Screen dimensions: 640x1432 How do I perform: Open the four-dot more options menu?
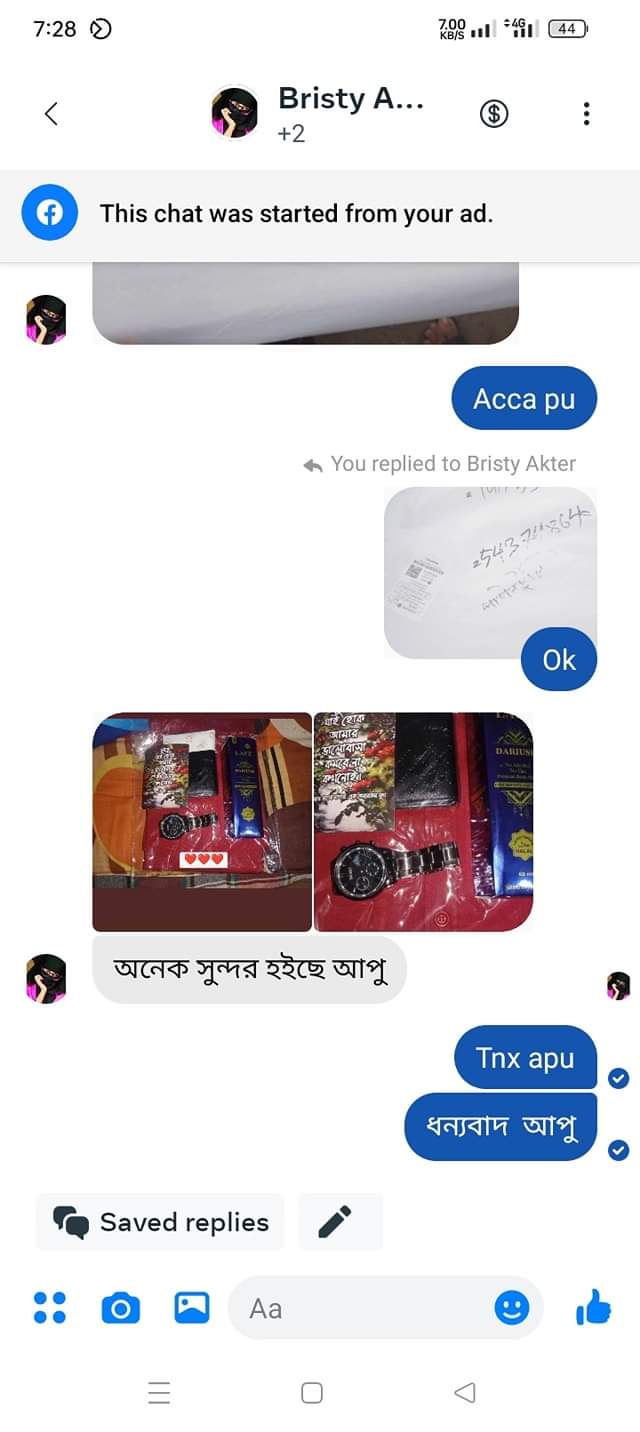pos(50,1307)
